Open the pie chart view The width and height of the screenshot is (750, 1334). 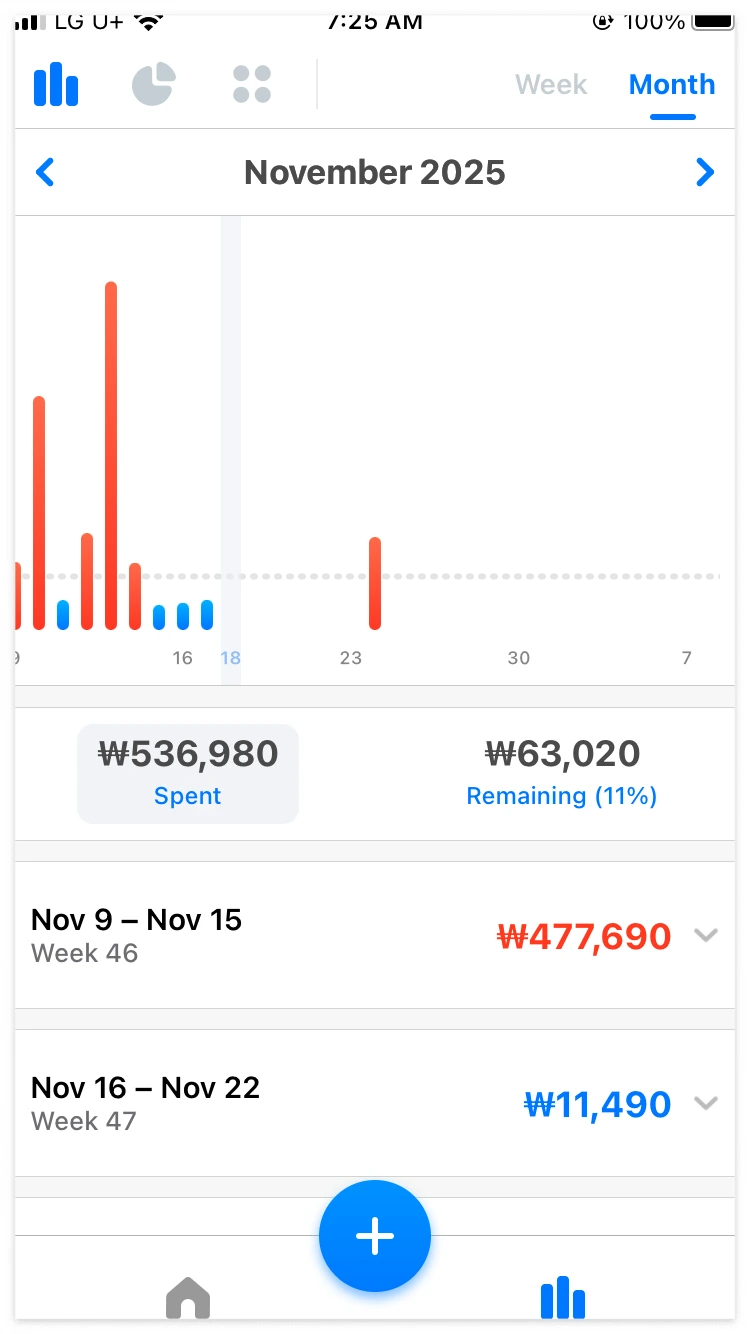154,84
